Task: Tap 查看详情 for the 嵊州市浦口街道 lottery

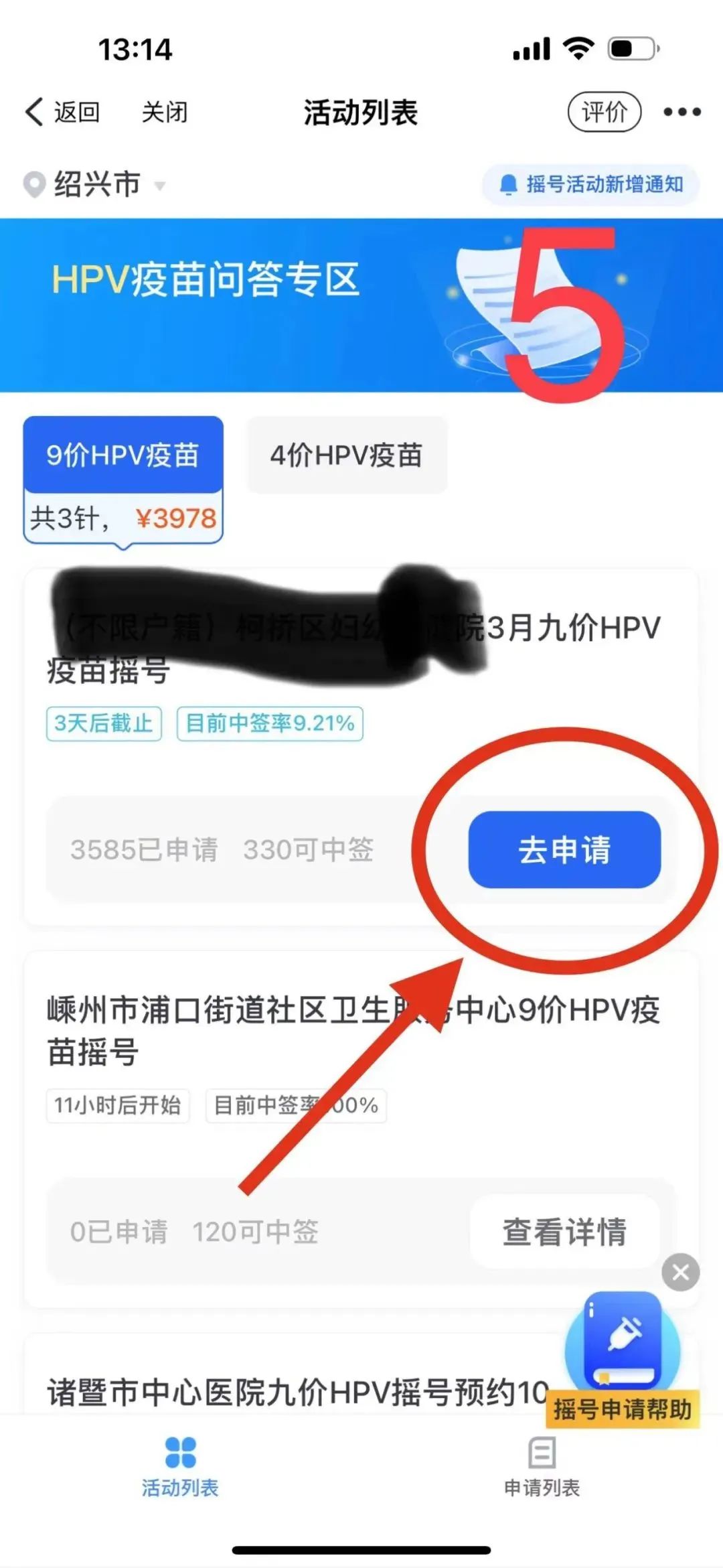Action: [564, 1231]
